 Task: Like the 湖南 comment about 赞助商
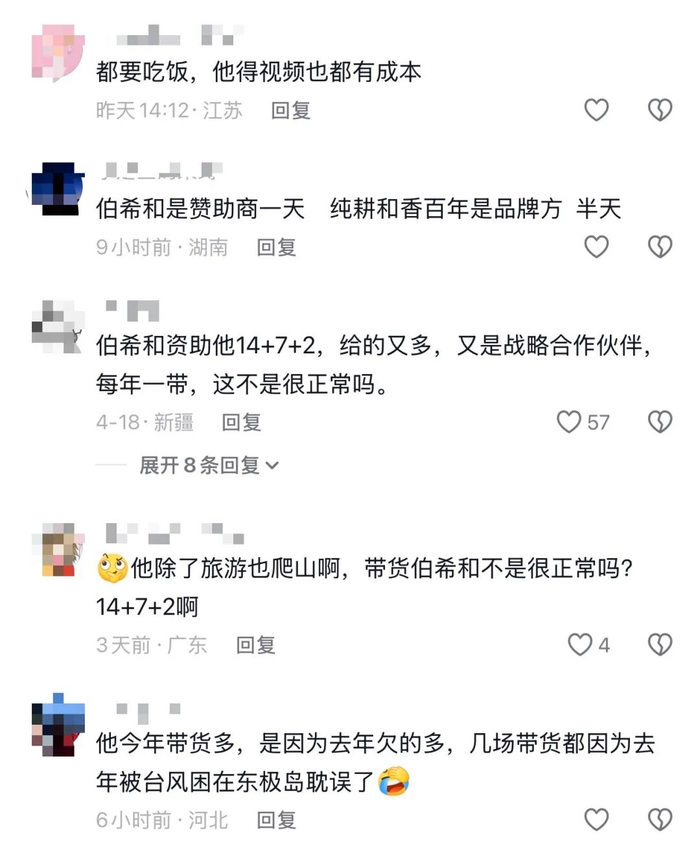[596, 247]
